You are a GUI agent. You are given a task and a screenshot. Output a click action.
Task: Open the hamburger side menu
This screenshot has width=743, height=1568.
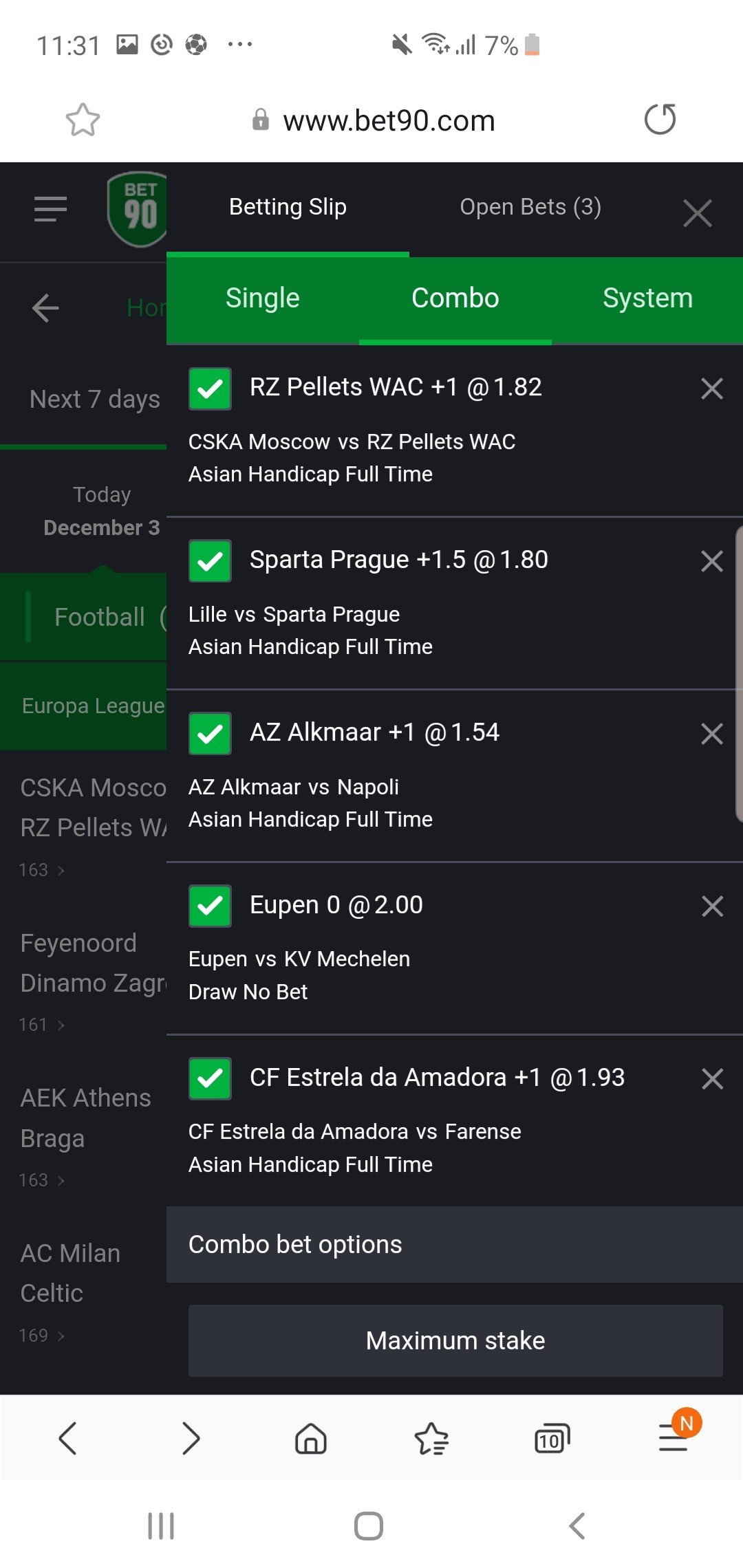[x=51, y=209]
